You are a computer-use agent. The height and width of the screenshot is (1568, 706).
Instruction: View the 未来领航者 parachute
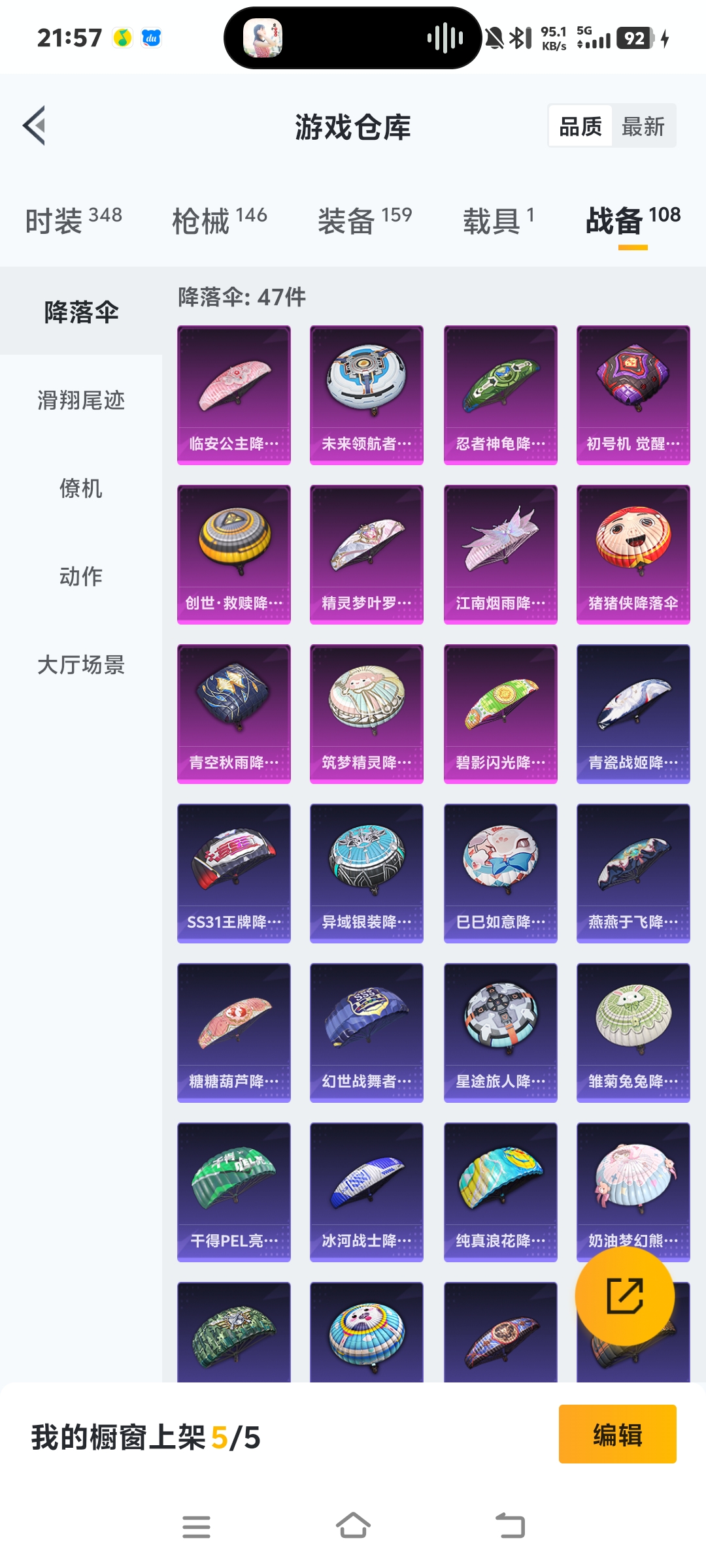coord(367,395)
